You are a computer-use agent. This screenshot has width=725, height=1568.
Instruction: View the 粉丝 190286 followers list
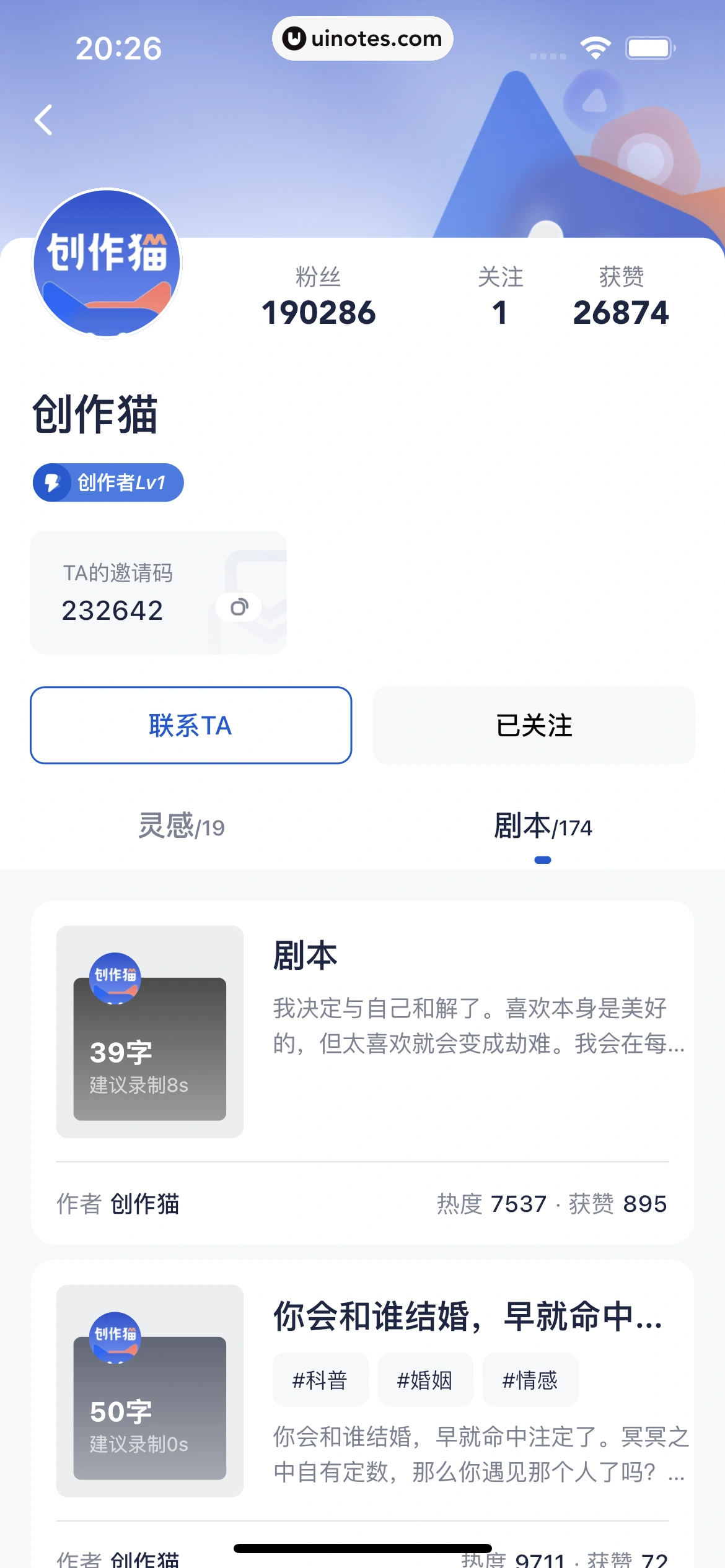click(x=319, y=297)
